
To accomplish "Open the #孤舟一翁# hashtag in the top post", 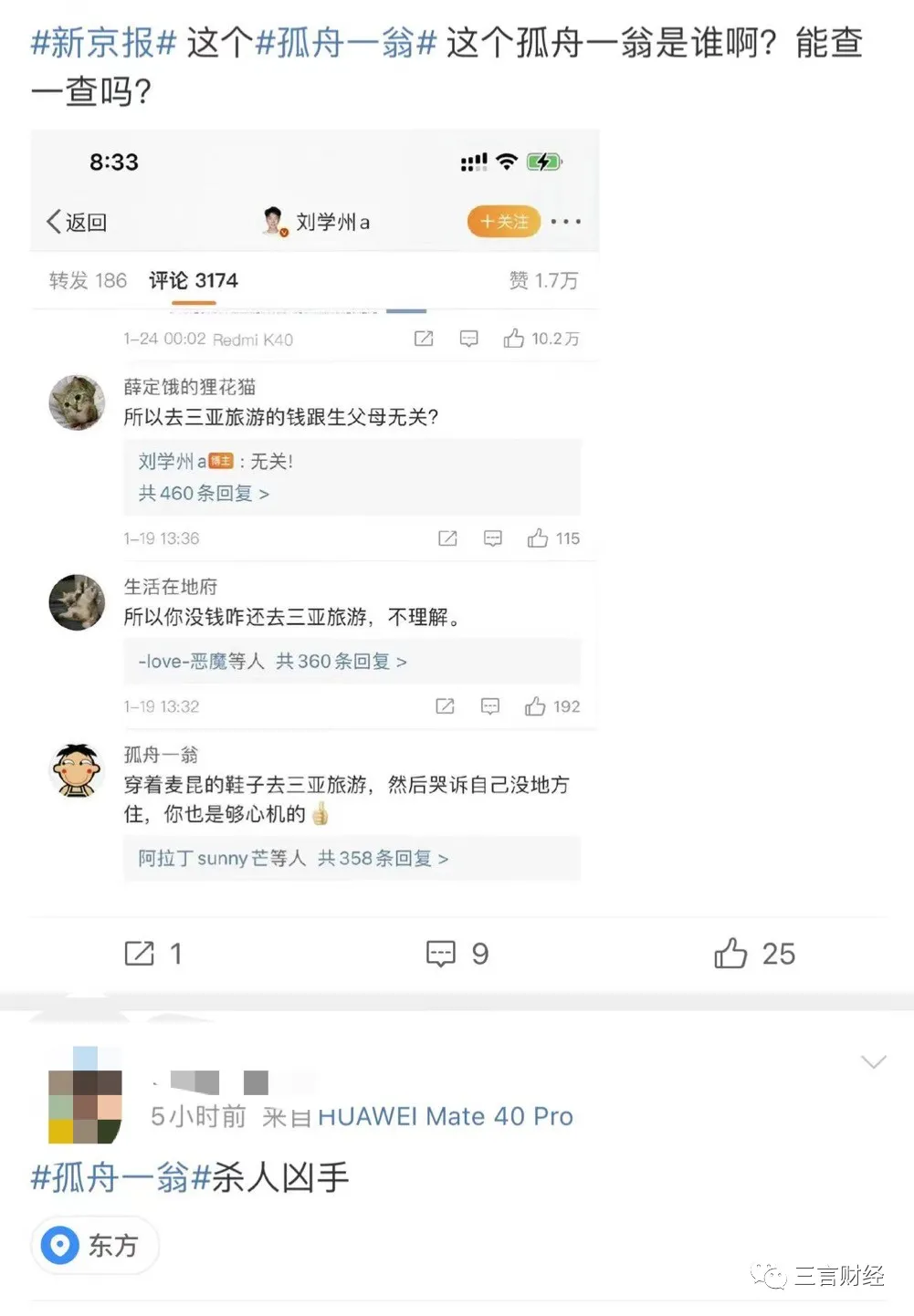I will click(346, 43).
